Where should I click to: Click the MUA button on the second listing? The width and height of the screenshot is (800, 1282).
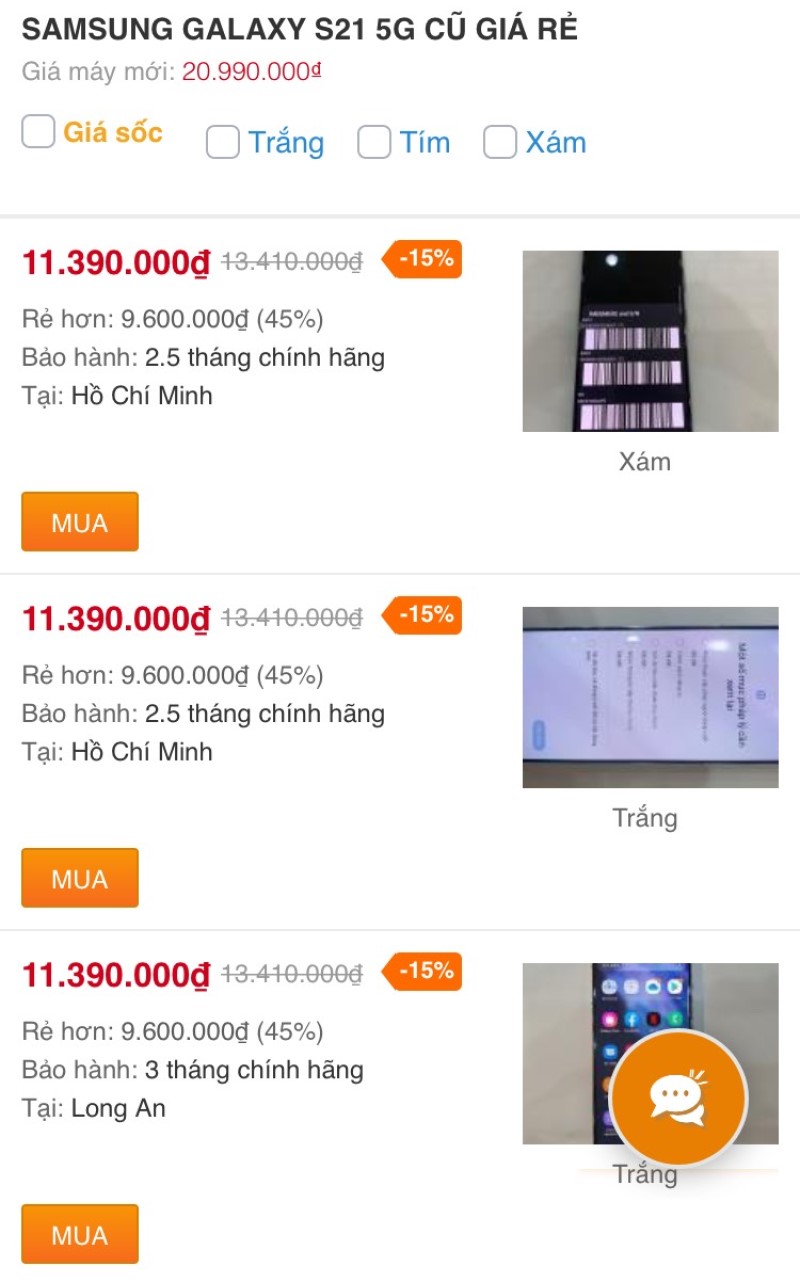[80, 877]
